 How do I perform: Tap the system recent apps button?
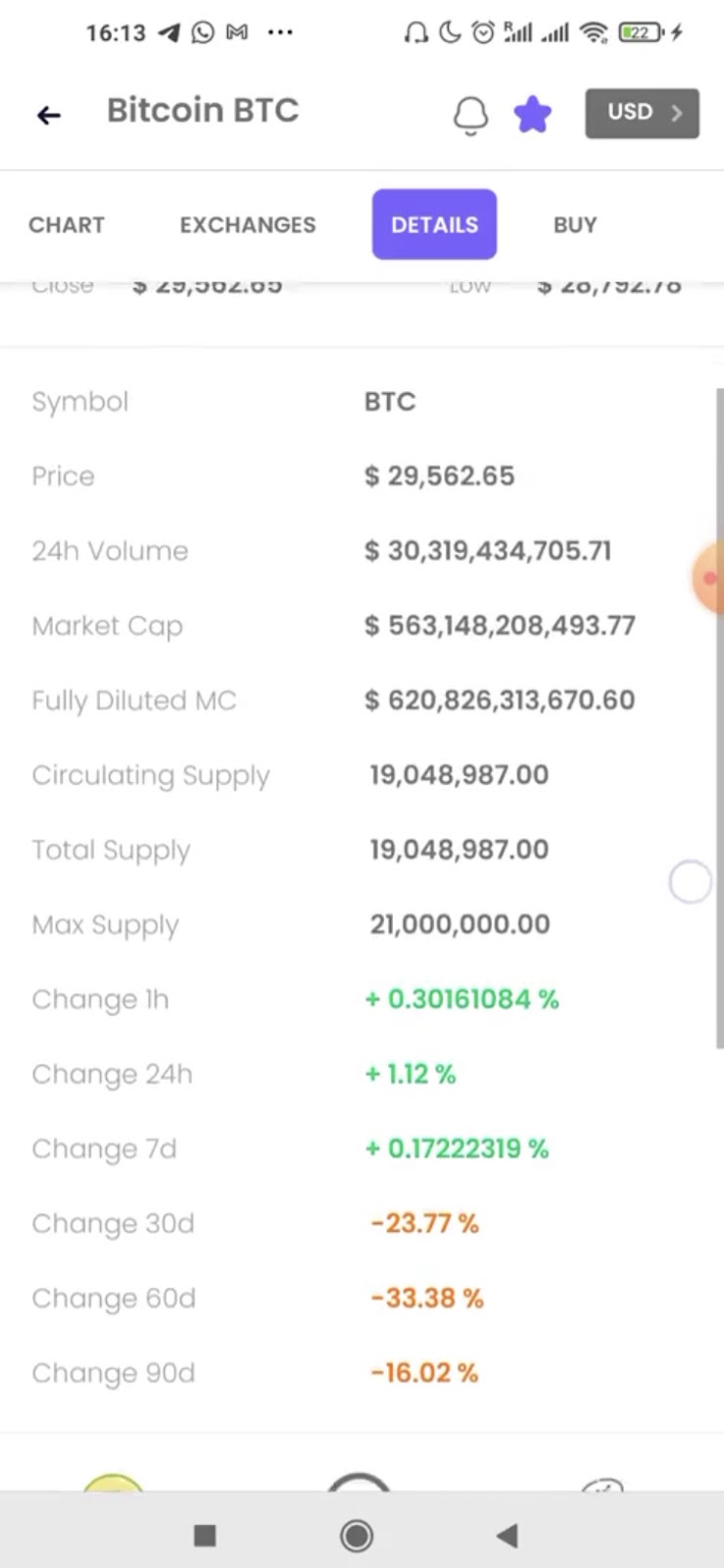(x=205, y=1536)
